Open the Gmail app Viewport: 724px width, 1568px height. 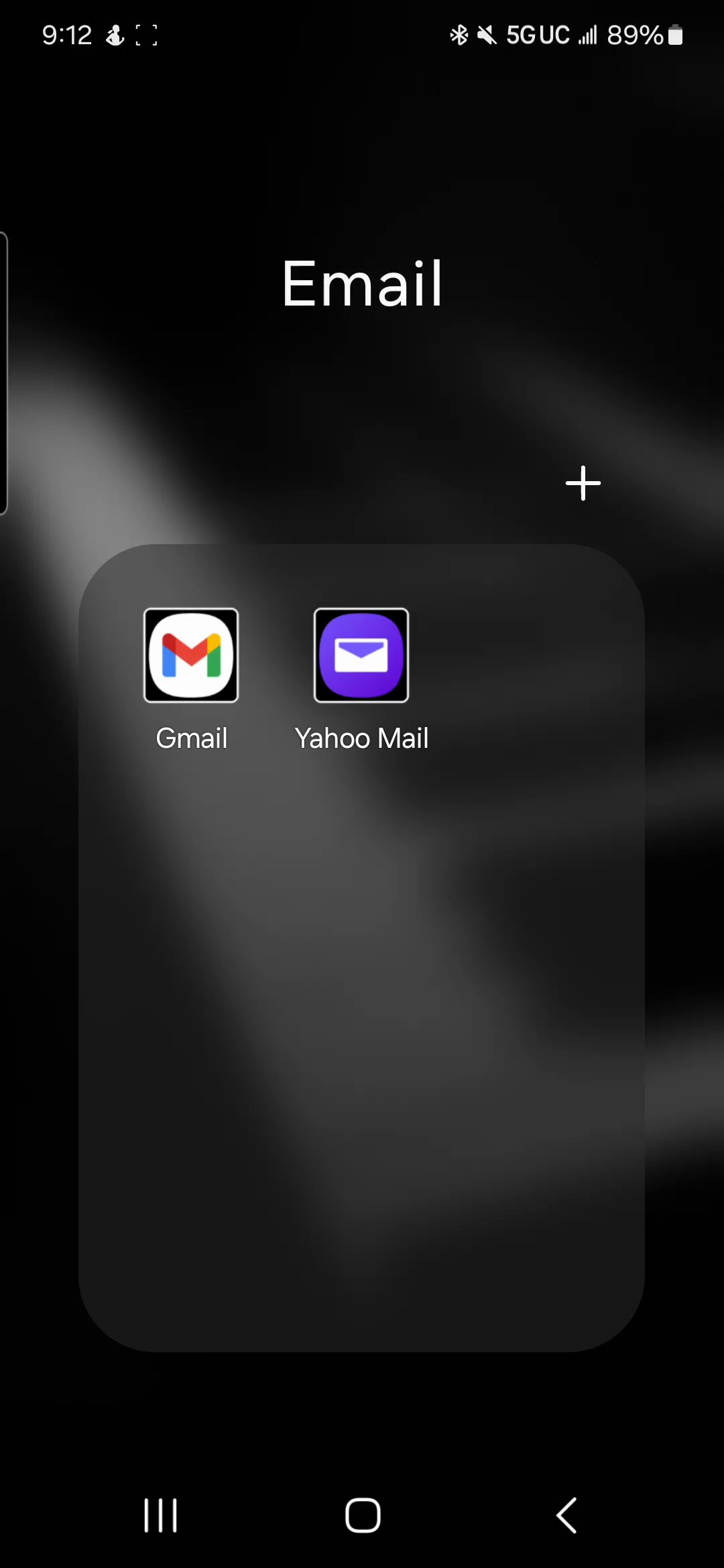(x=191, y=655)
